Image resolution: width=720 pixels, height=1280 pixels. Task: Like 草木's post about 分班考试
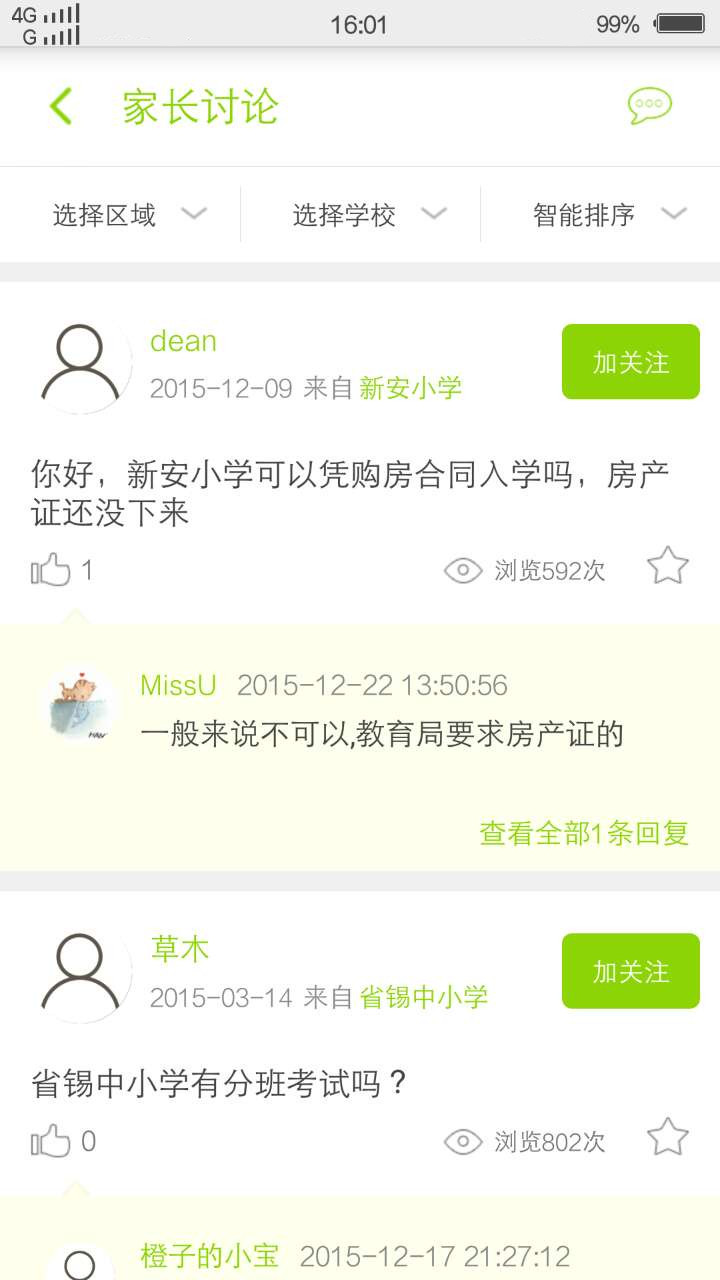52,1140
